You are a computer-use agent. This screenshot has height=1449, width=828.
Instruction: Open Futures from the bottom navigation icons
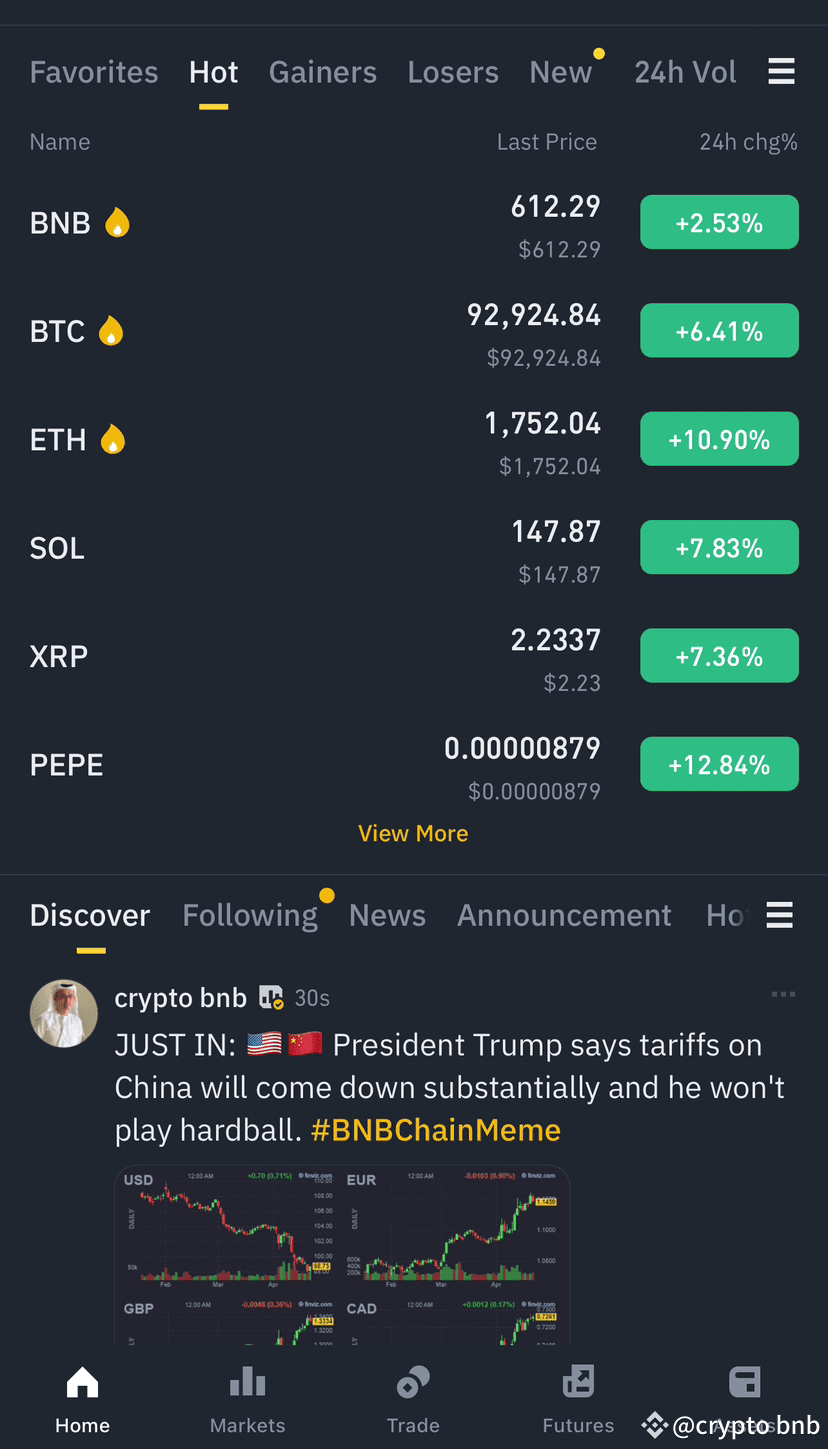point(578,1381)
